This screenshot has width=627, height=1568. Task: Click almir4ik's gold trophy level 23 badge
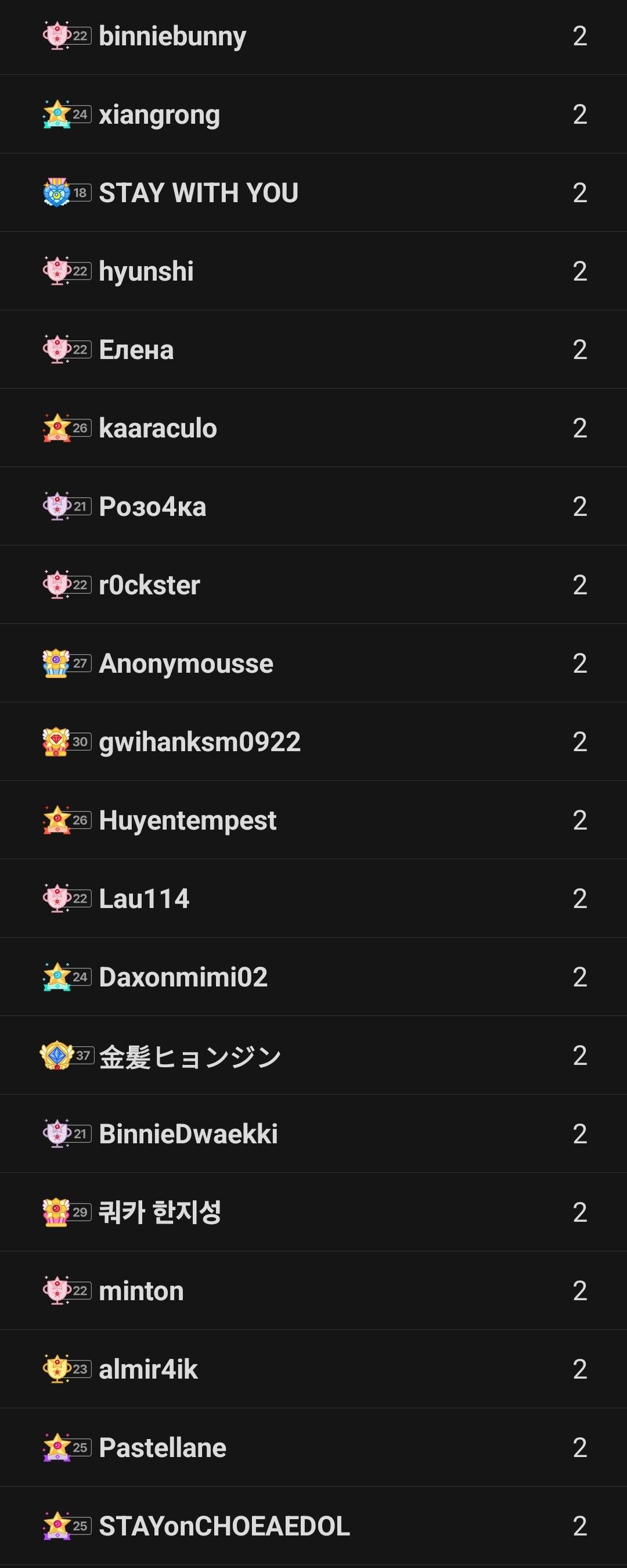tap(63, 1369)
